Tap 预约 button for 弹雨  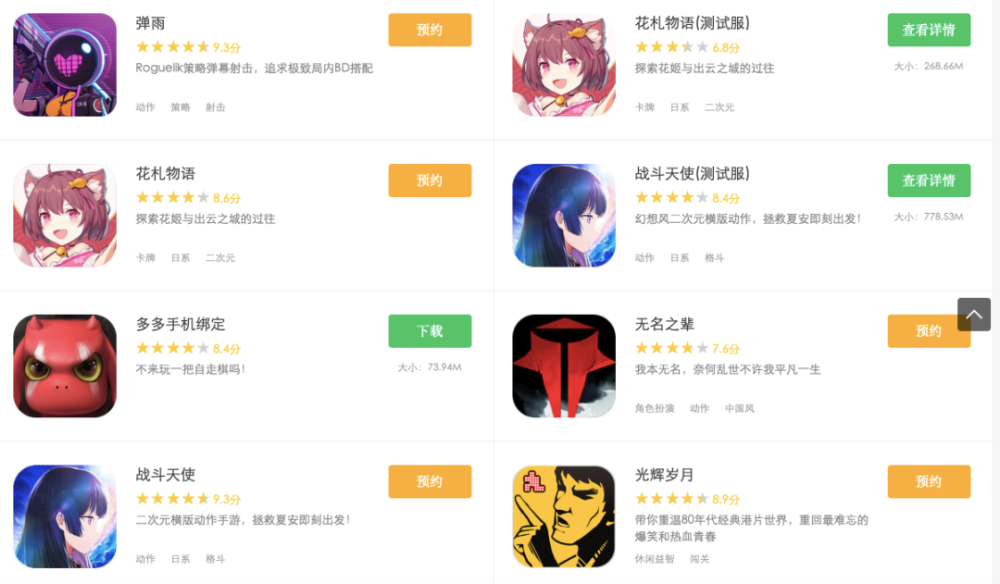429,30
